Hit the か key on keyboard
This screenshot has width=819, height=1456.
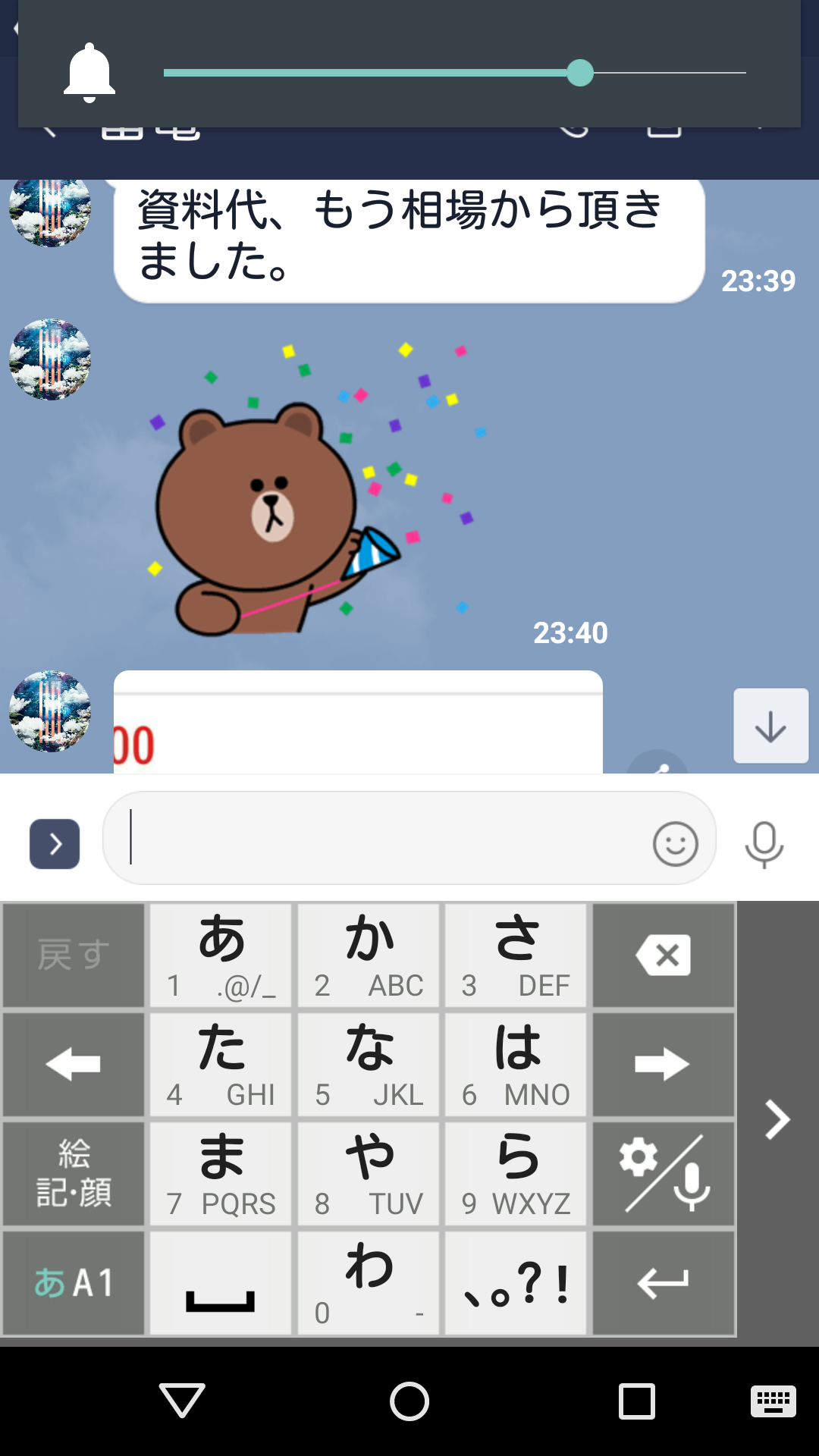(x=369, y=955)
